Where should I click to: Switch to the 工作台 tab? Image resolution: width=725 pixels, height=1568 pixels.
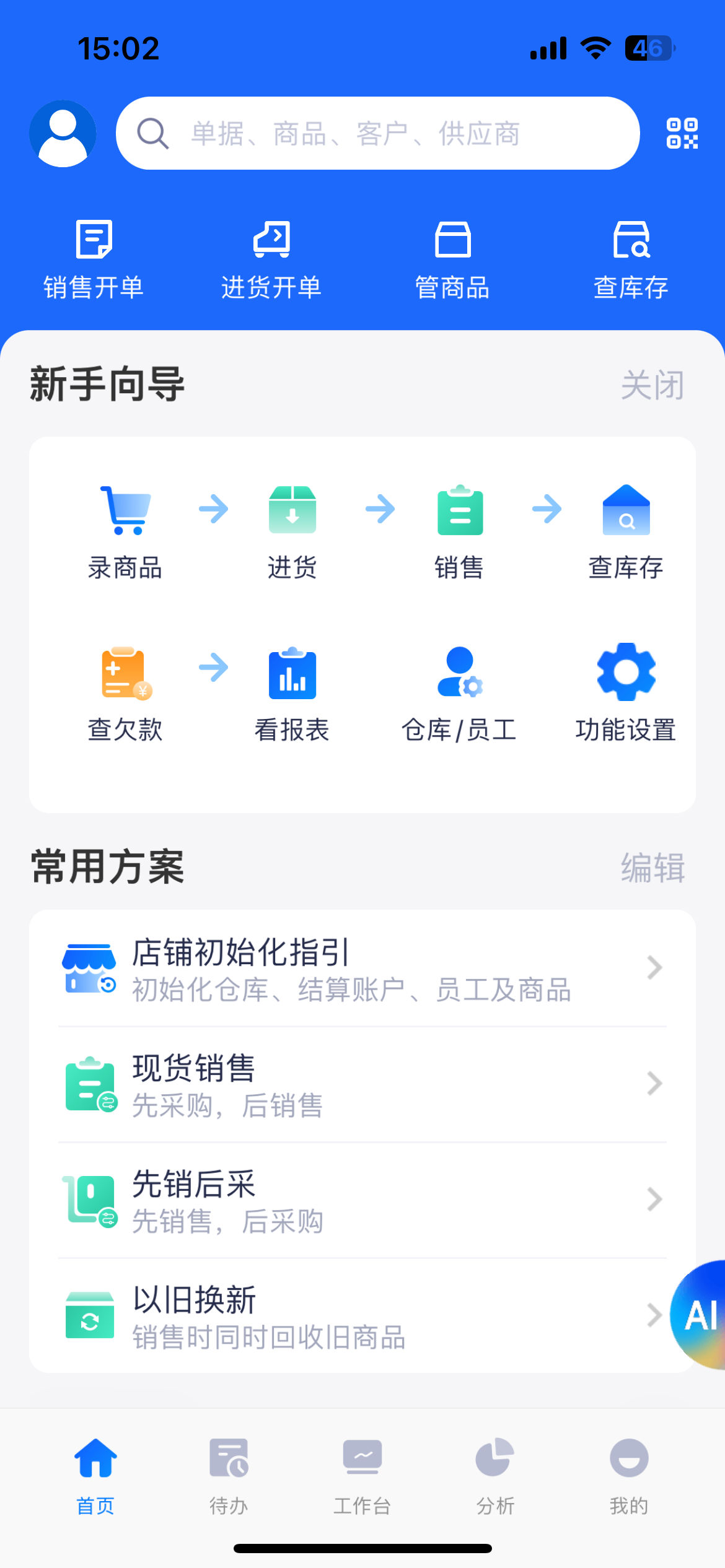pyautogui.click(x=362, y=1475)
